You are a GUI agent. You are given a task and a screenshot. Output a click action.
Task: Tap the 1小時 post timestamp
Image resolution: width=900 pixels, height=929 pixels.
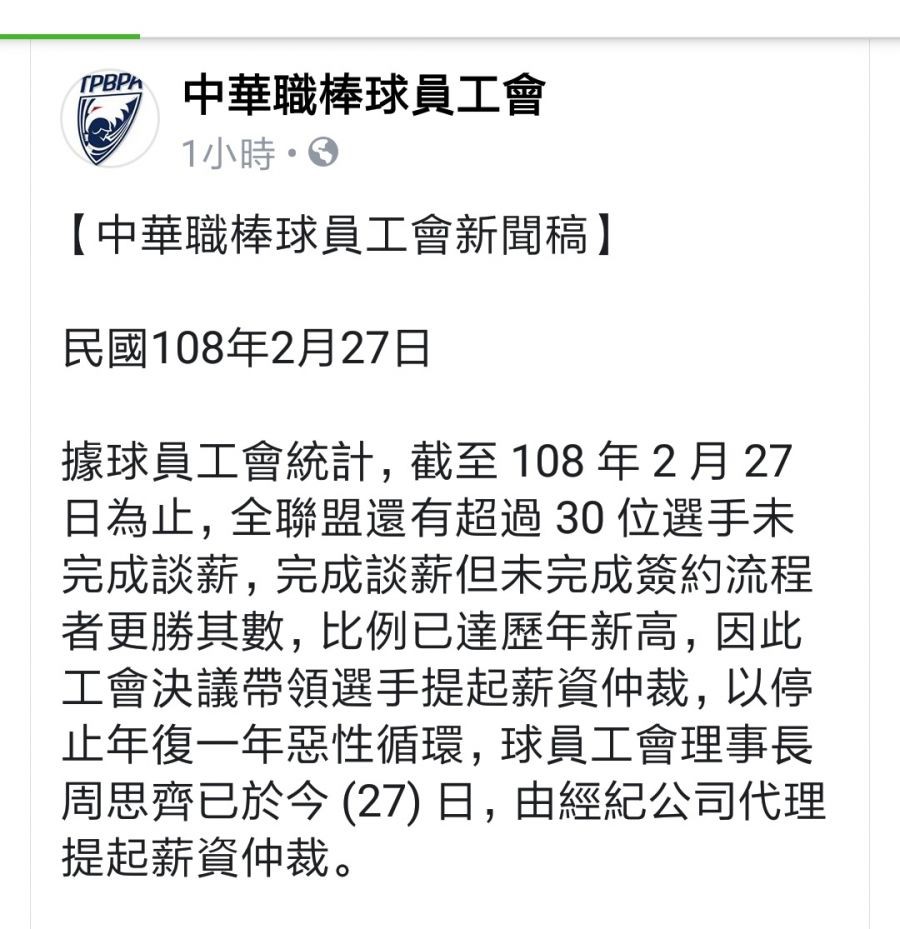tap(228, 153)
